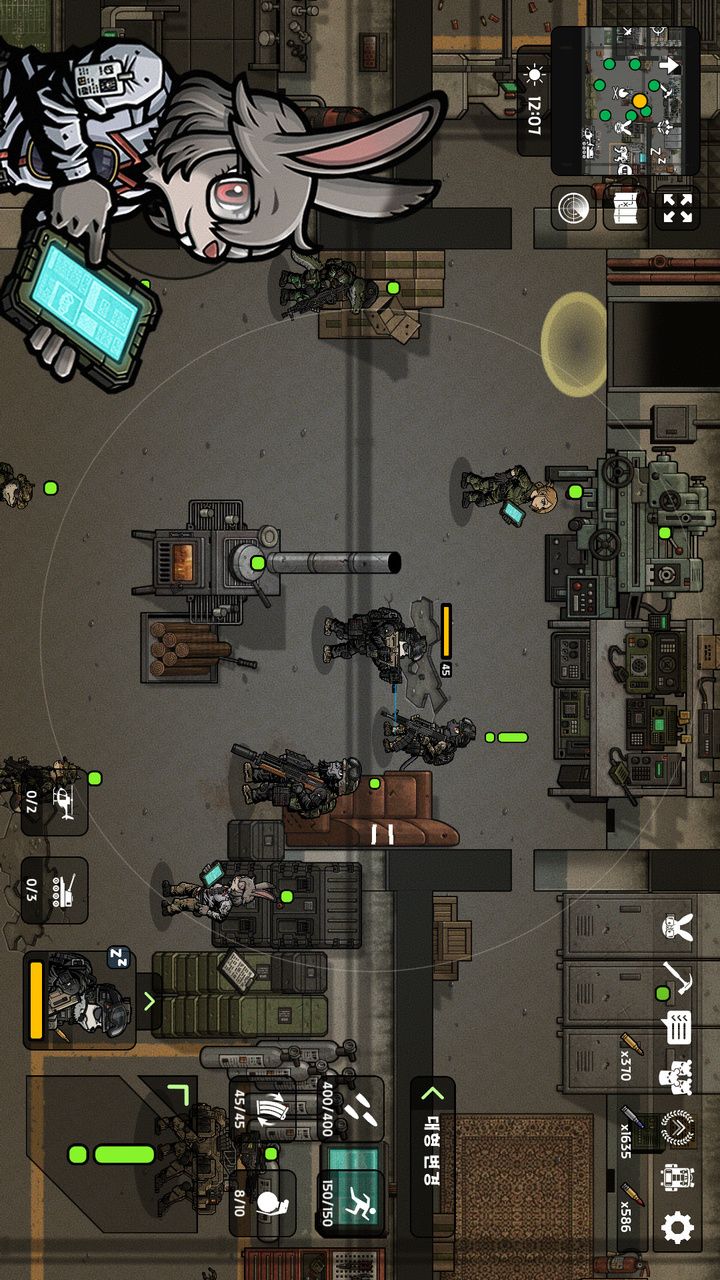This screenshot has height=1280, width=720.
Task: Expand the chevron beside the squad portrait
Action: point(149,1000)
